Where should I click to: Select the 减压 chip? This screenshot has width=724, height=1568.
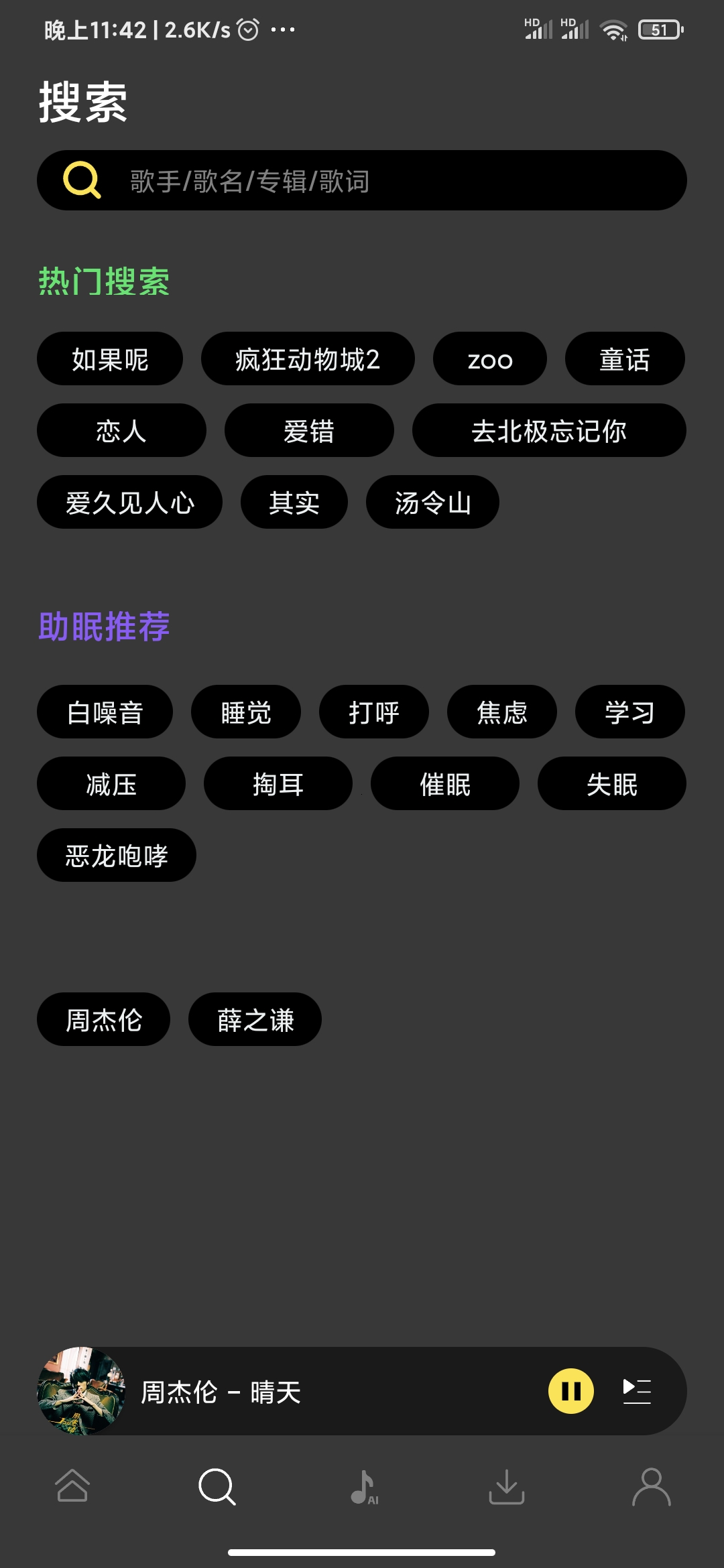tap(111, 784)
